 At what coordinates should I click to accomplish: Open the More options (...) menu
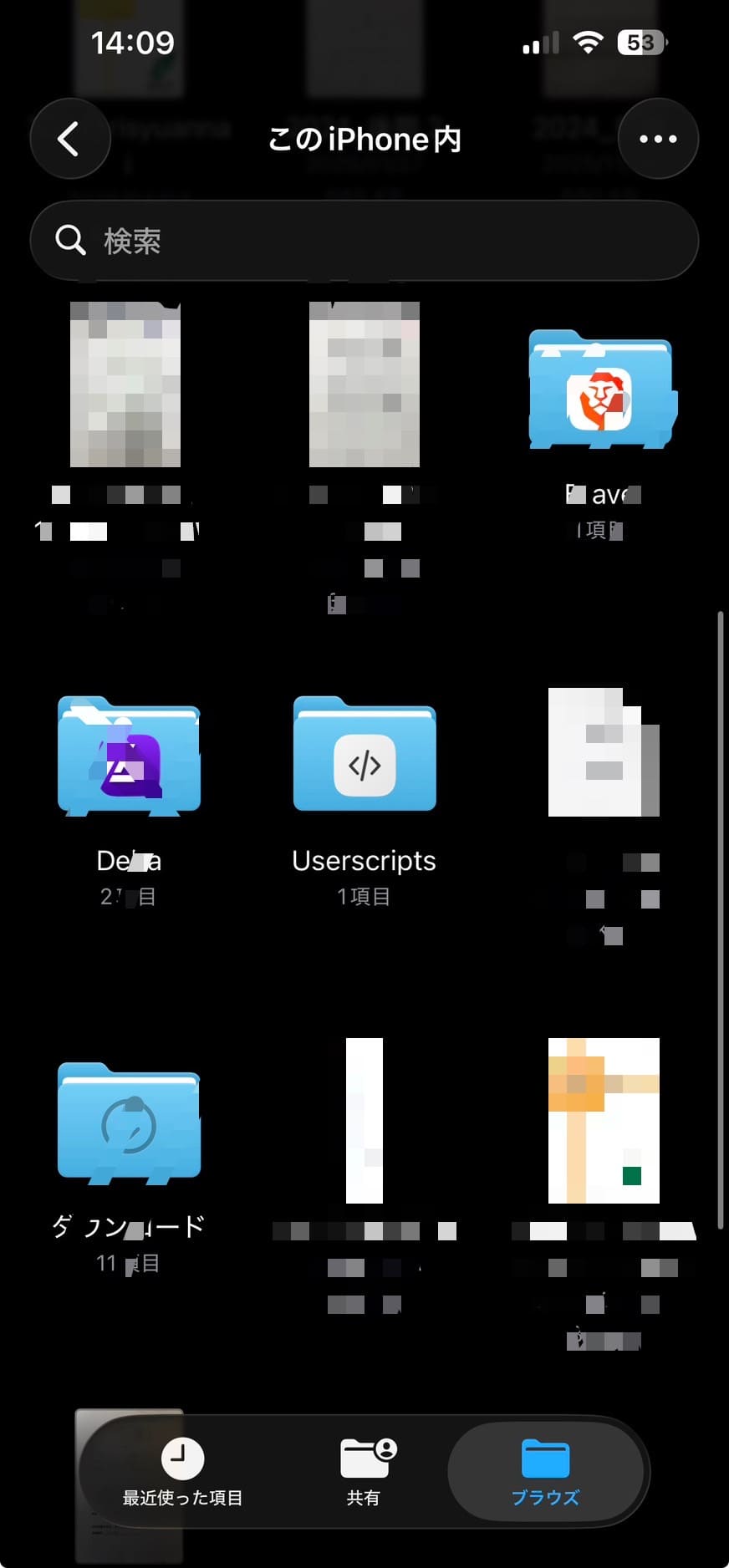pos(658,139)
